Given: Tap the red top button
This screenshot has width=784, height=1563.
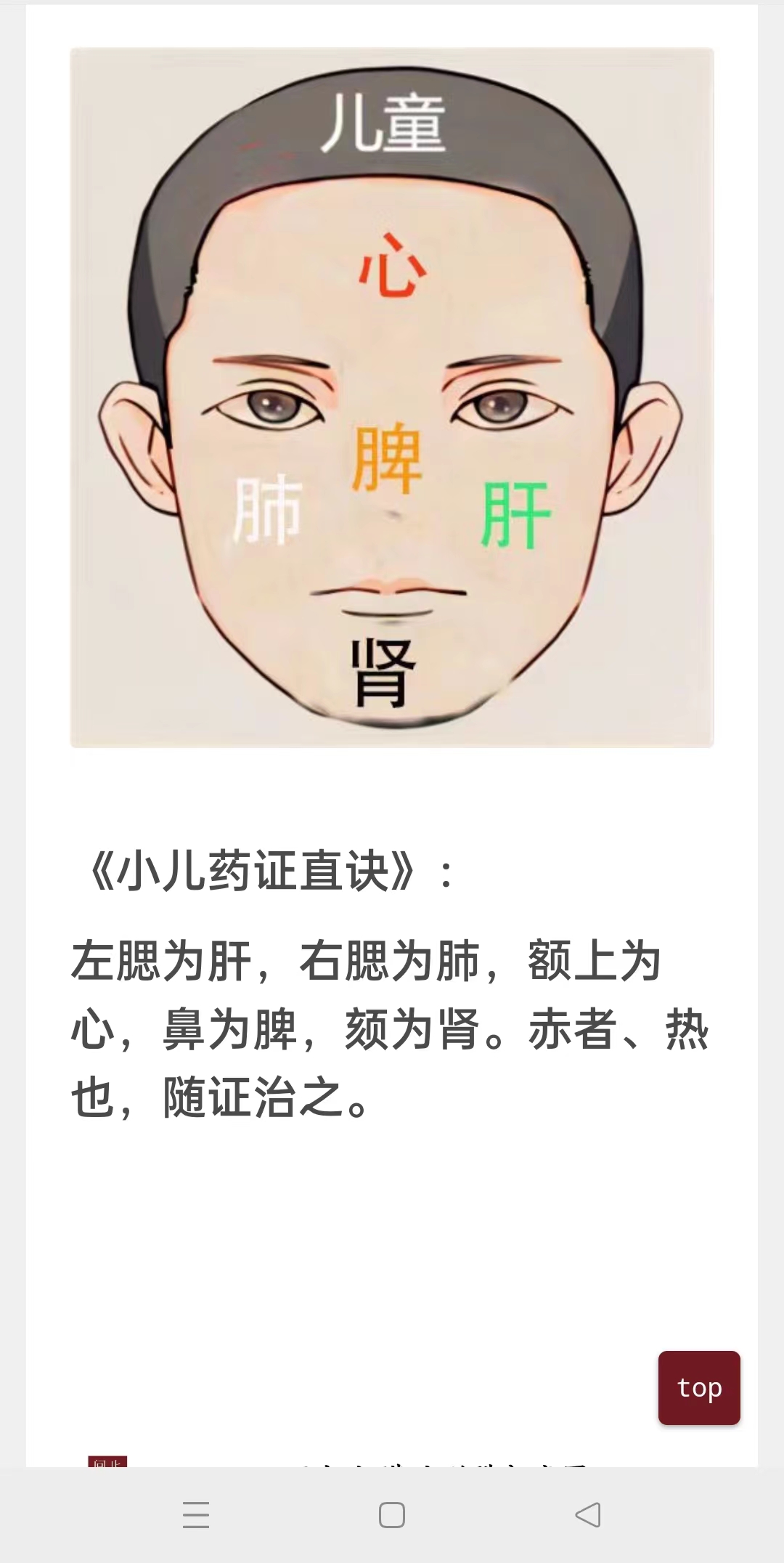Looking at the screenshot, I should tap(699, 1387).
